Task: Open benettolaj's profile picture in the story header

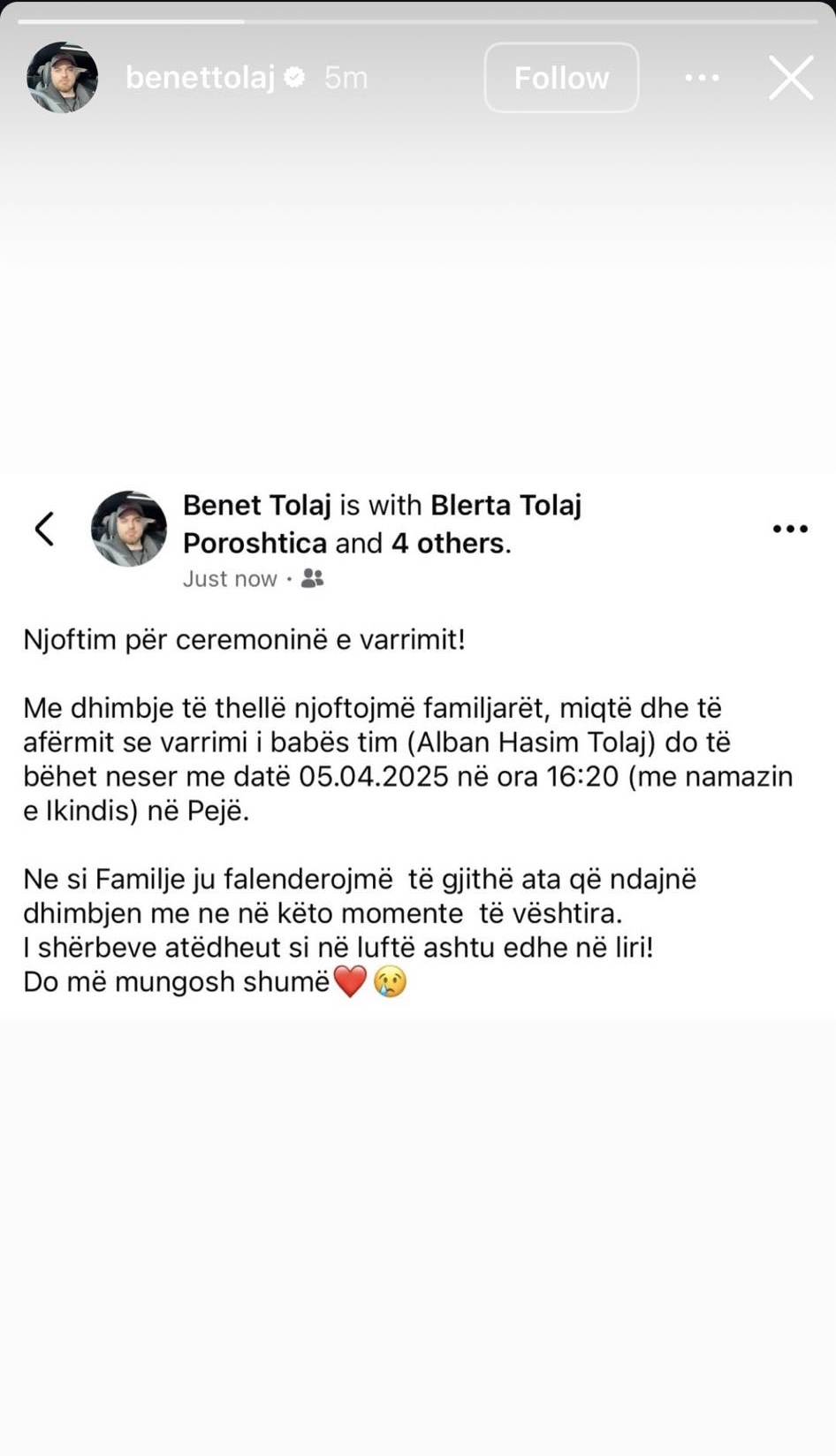Action: tap(62, 78)
